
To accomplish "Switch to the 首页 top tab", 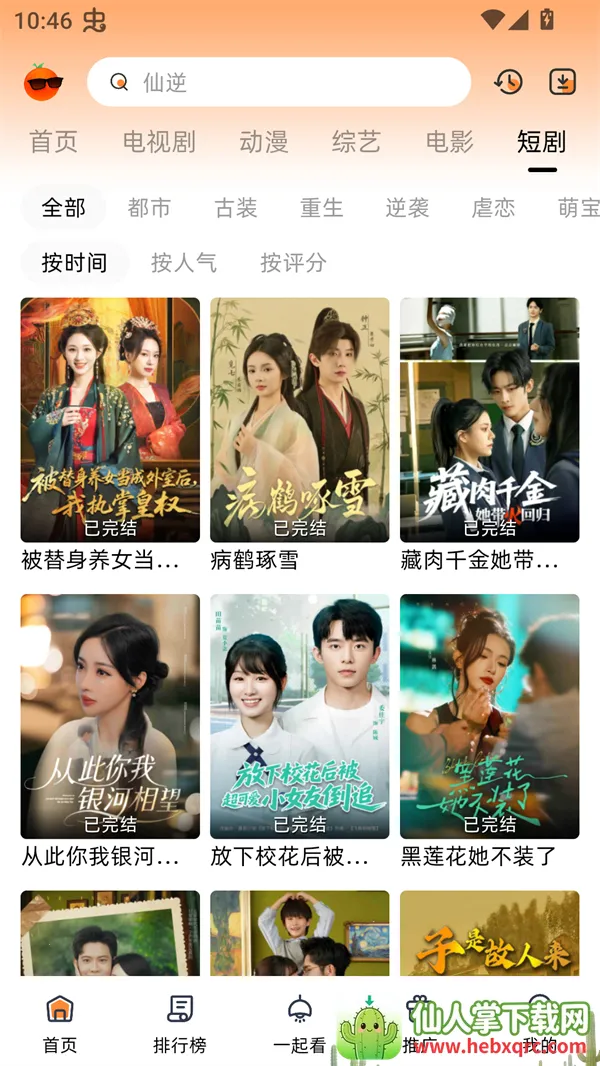I will (54, 142).
